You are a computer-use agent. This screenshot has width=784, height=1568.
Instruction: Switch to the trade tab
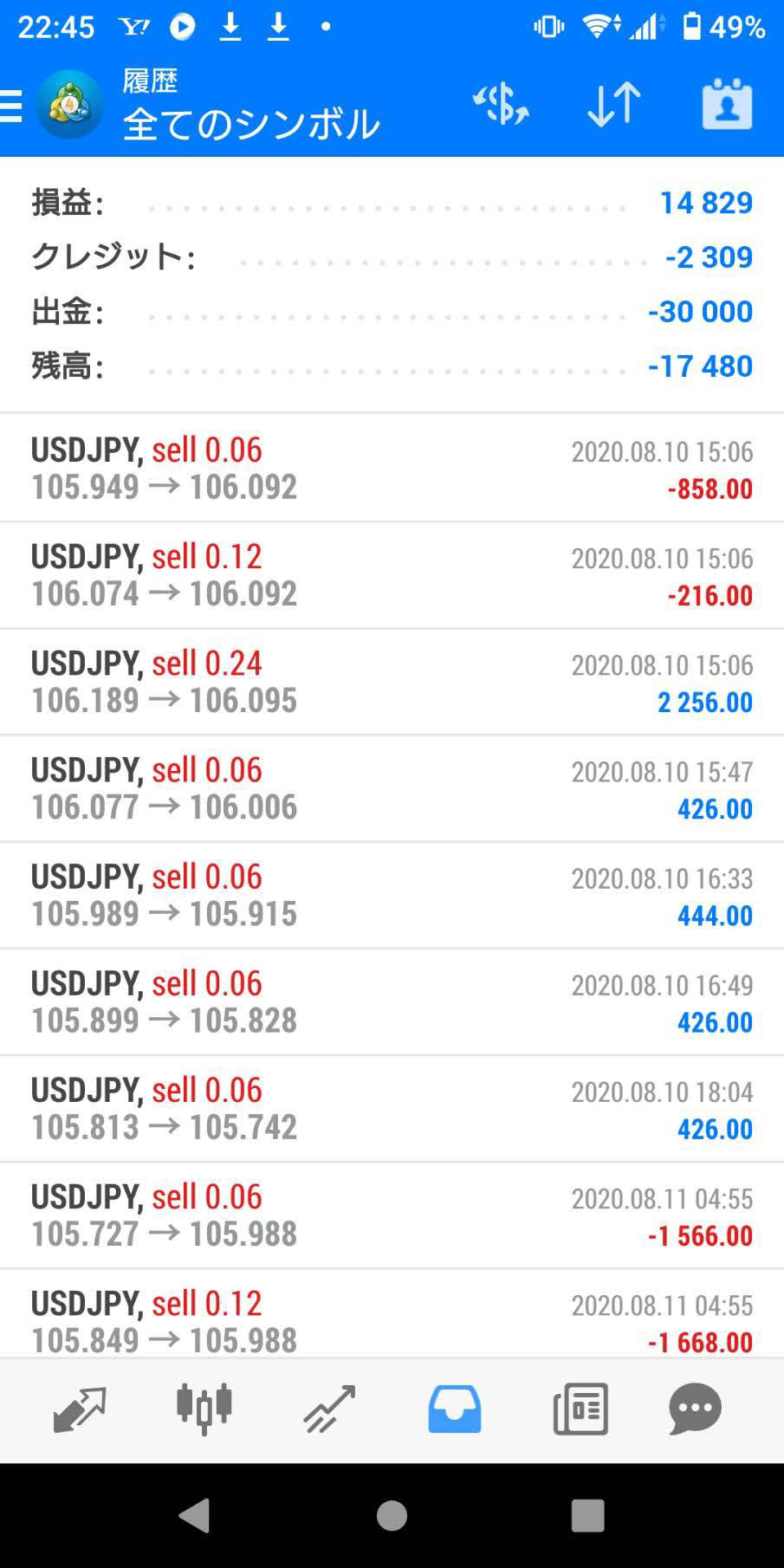[x=329, y=1408]
